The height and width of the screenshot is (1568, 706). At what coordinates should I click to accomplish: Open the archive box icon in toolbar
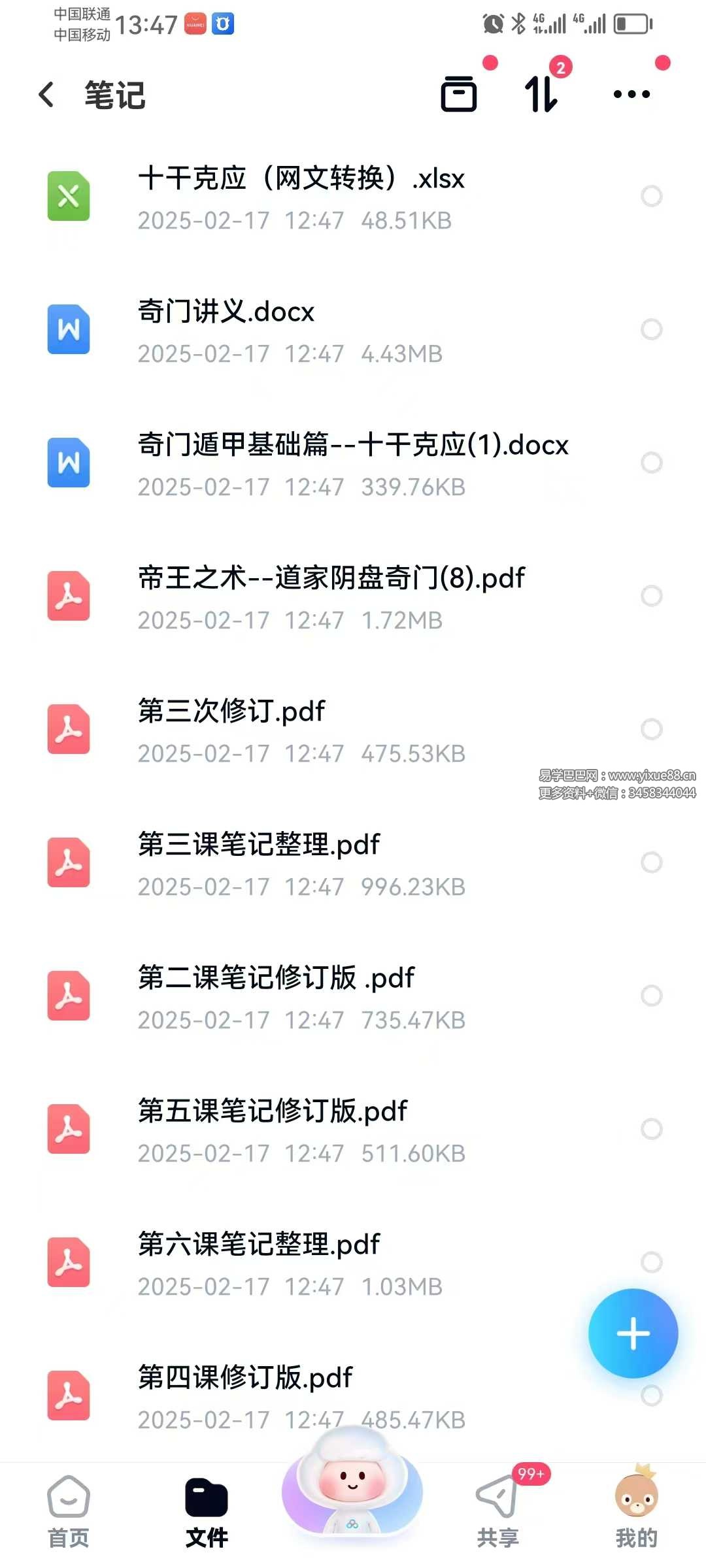tap(459, 94)
